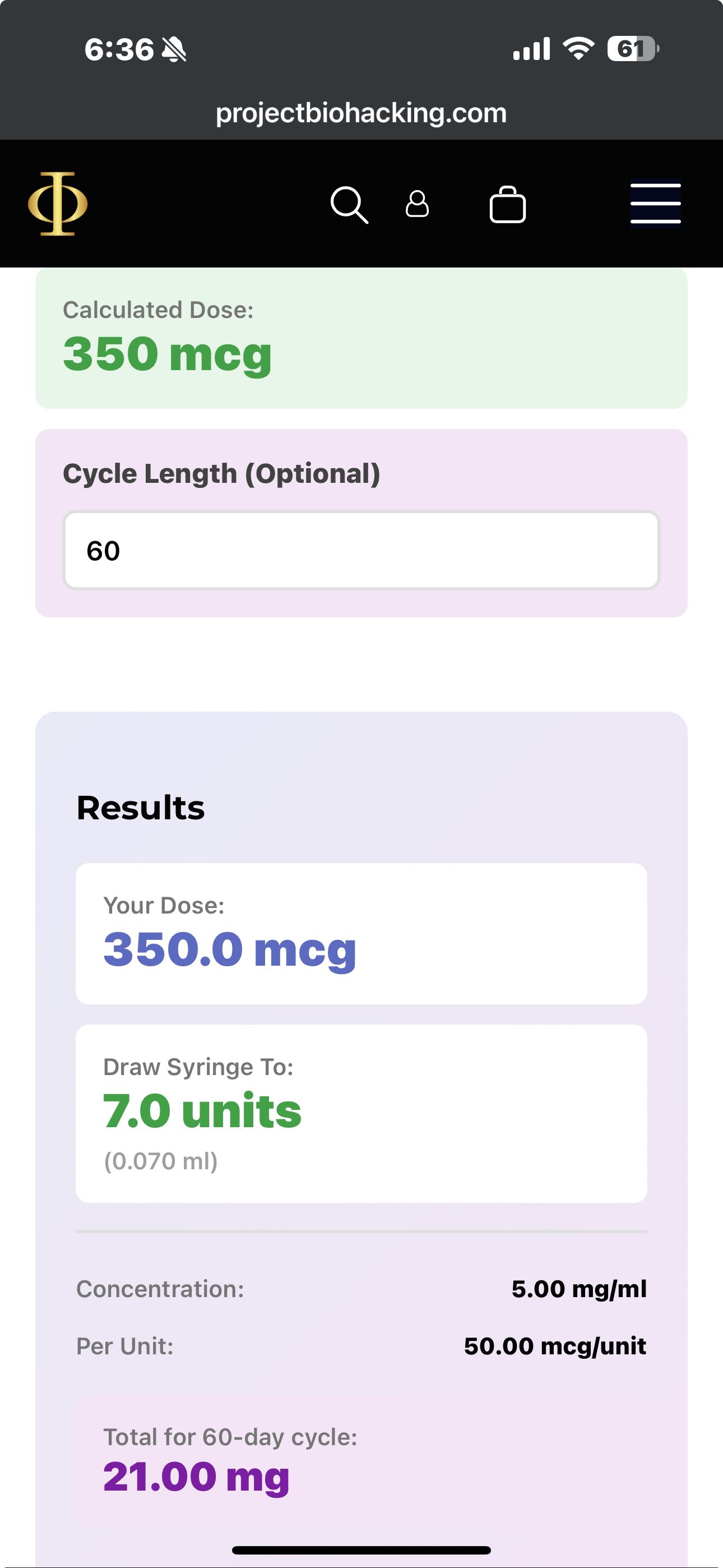
Task: Tap the gold logo to go home
Action: point(58,204)
